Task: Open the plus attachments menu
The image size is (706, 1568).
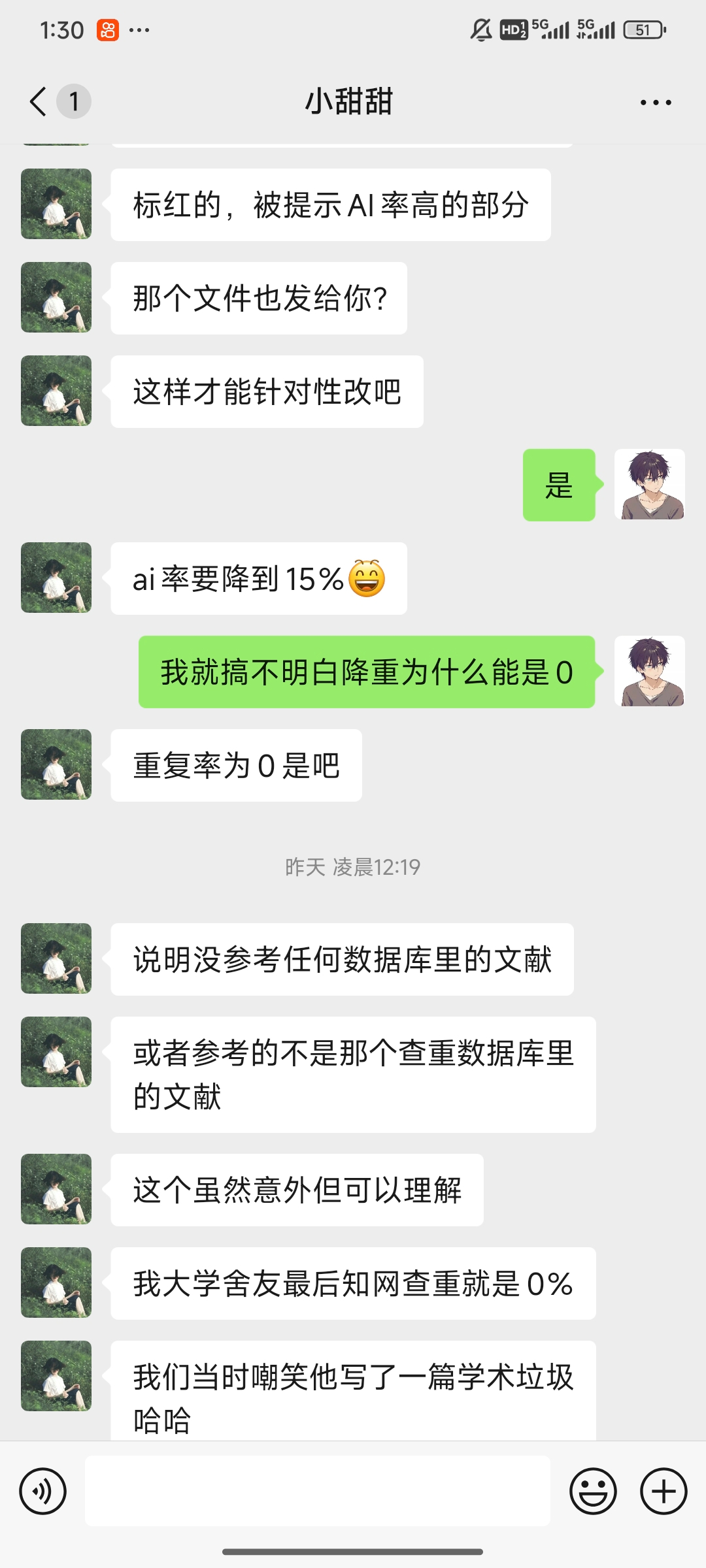Action: (x=664, y=1492)
